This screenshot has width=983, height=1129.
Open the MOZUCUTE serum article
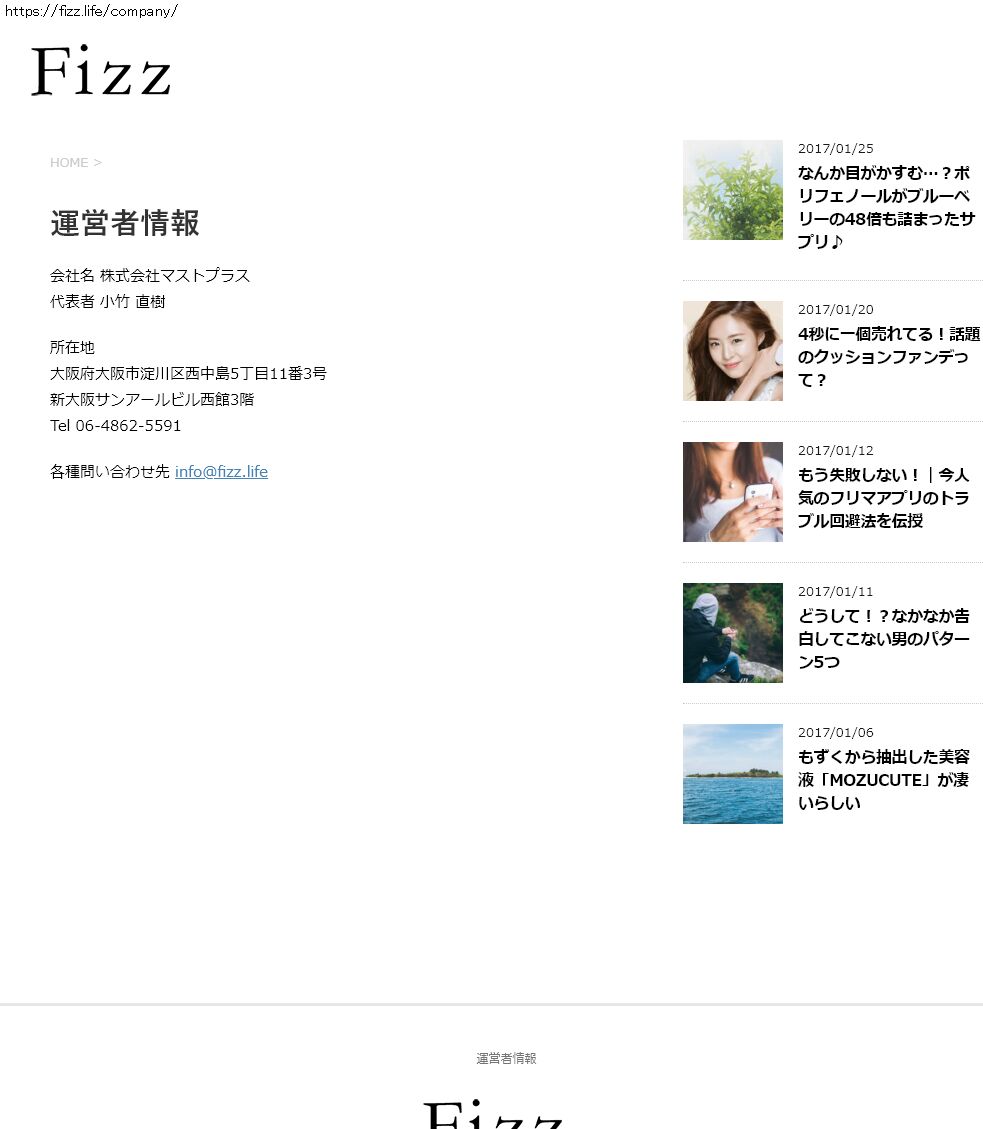[x=883, y=780]
